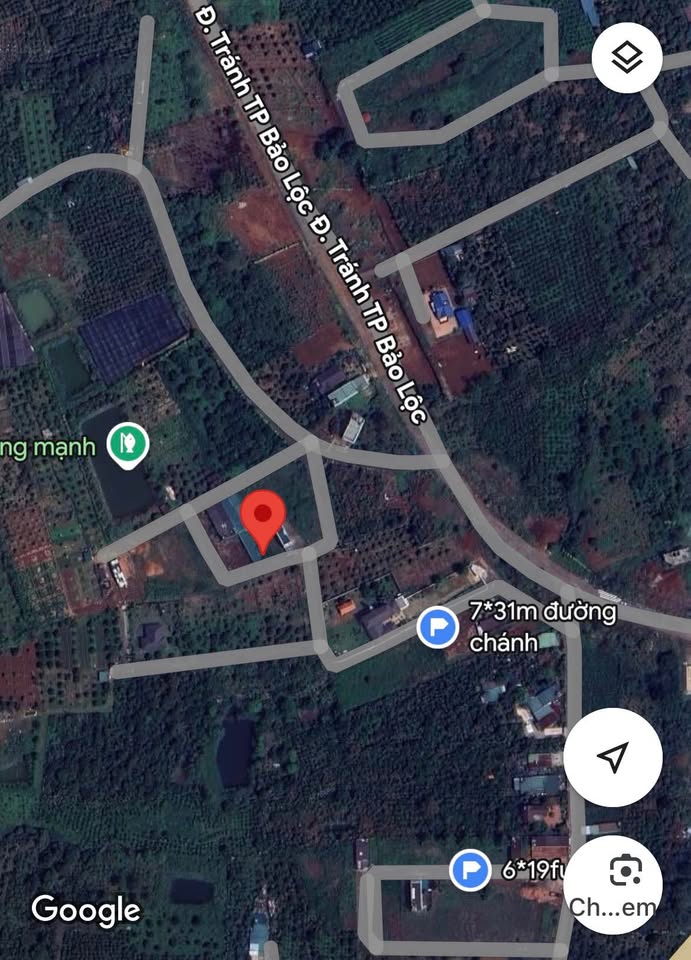
Task: Select the "6*19" parking marker
Action: (470, 870)
